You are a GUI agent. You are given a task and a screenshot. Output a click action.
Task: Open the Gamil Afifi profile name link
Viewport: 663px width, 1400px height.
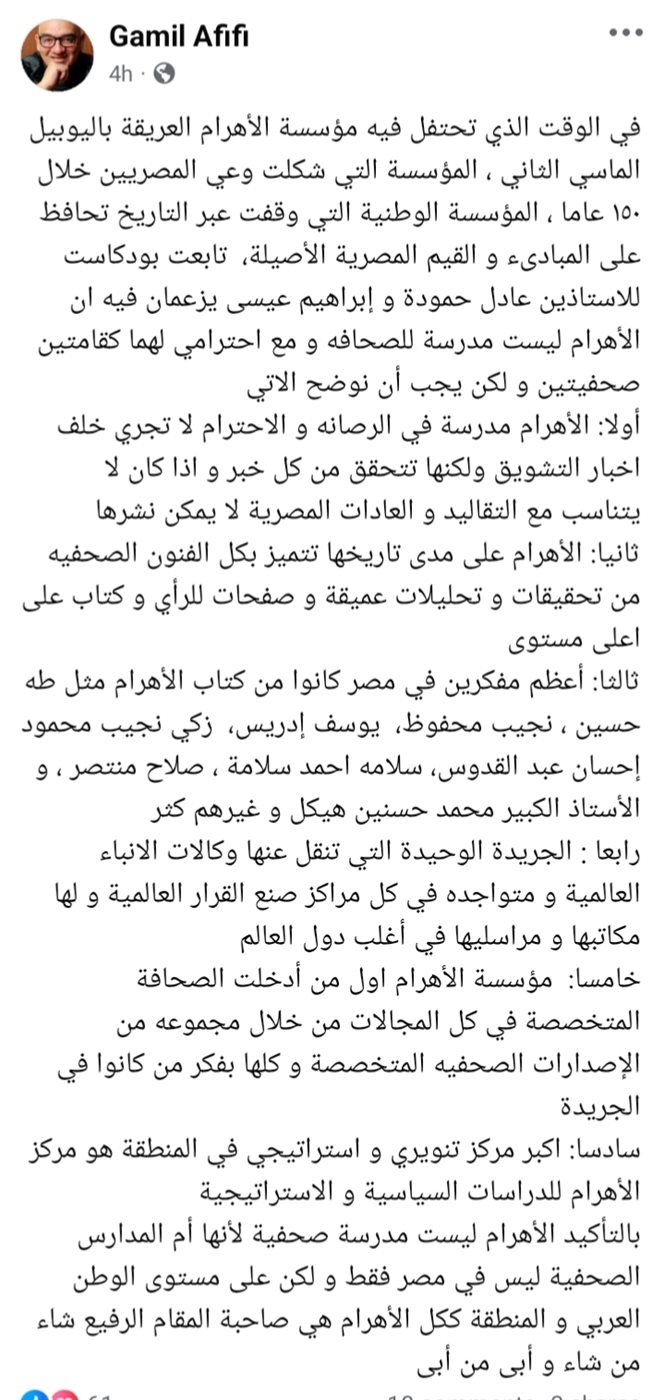[178, 38]
